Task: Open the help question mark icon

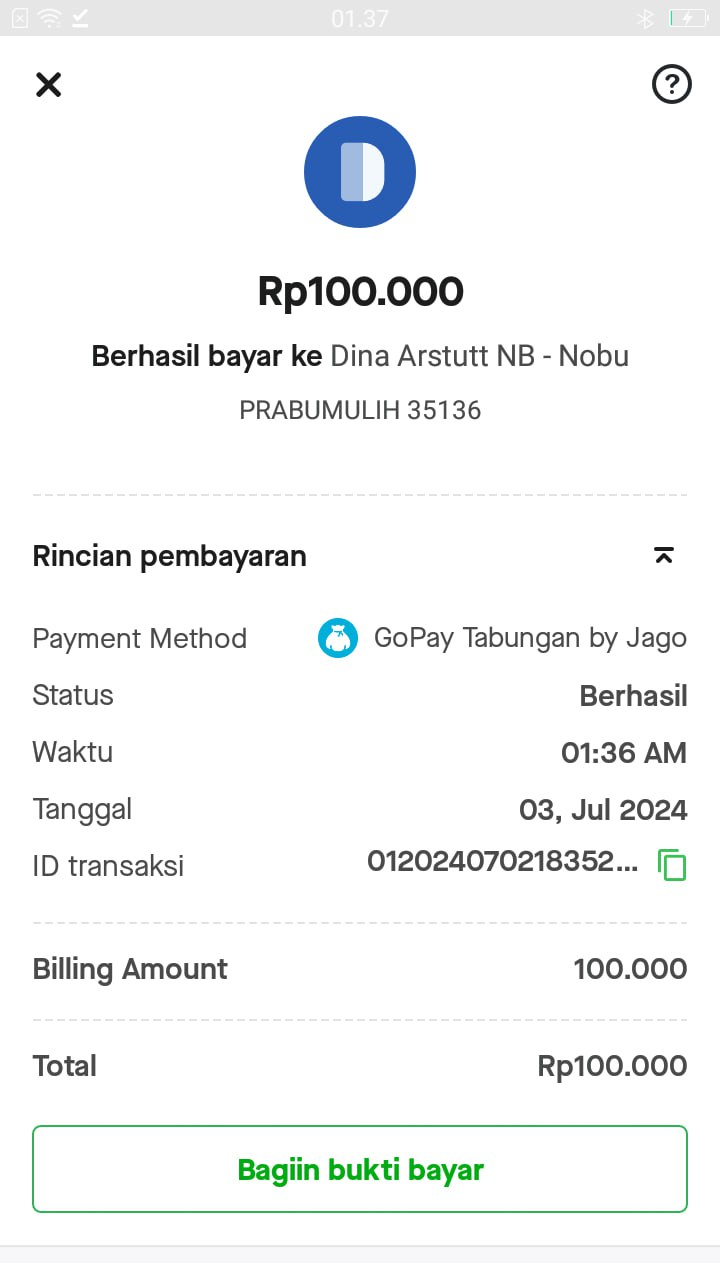Action: pos(671,85)
